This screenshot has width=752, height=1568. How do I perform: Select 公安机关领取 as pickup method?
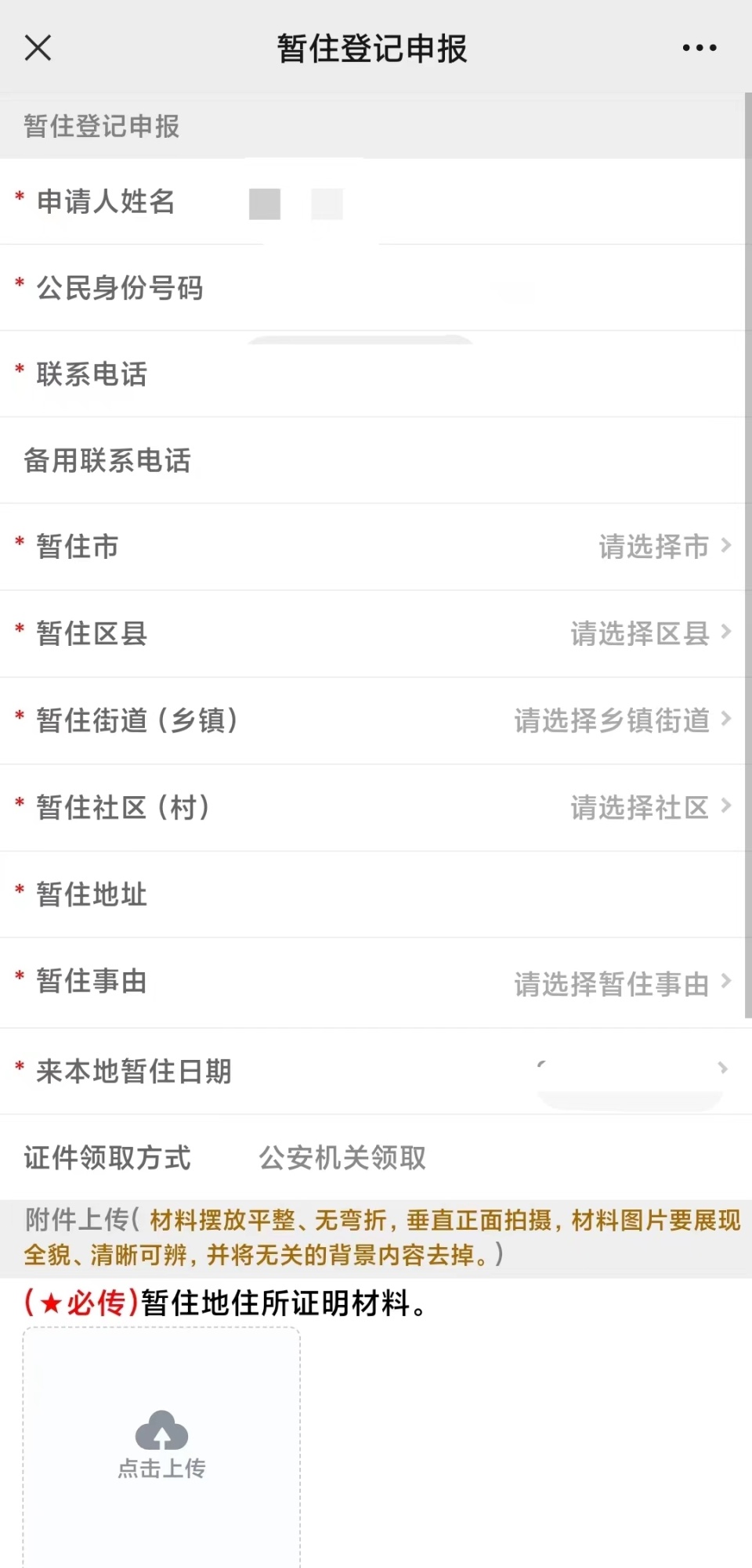(342, 1158)
